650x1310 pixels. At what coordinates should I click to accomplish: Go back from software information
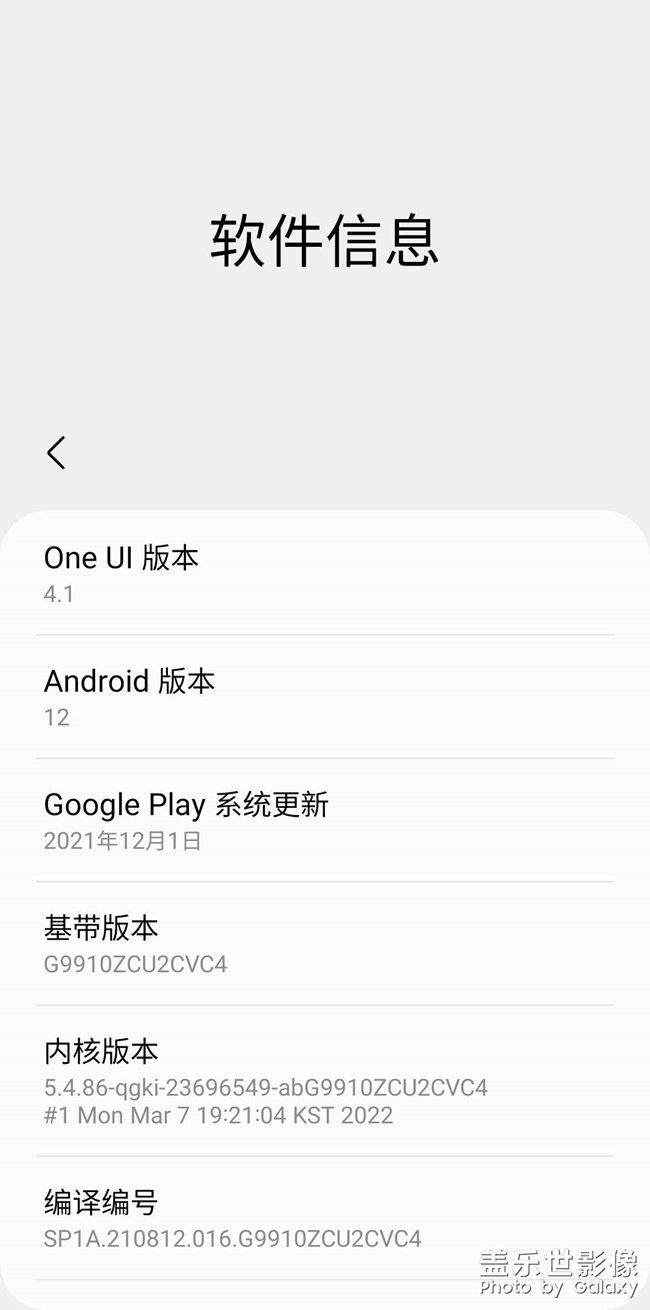click(x=56, y=453)
